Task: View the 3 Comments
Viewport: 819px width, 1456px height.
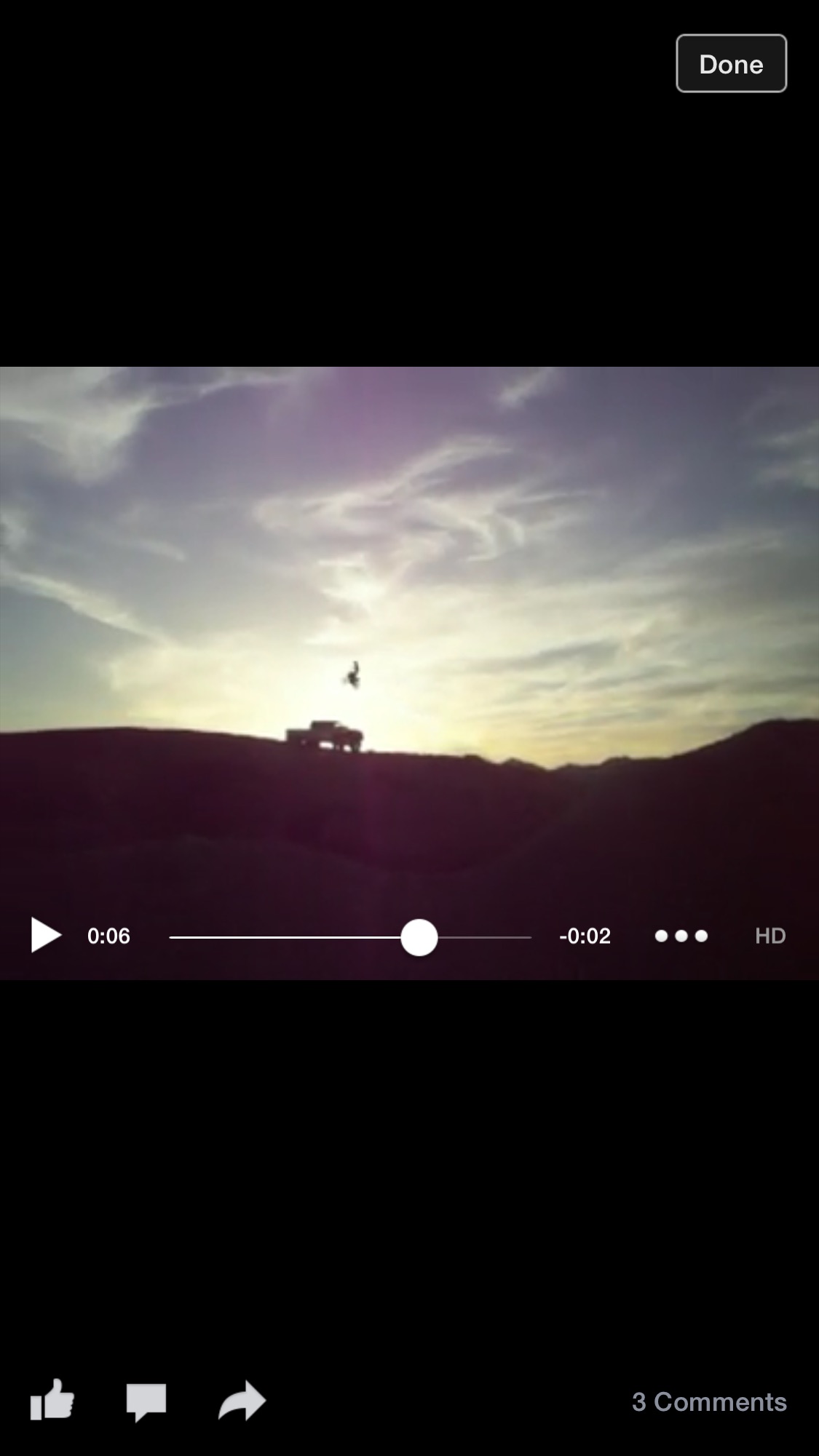Action: (x=709, y=1401)
